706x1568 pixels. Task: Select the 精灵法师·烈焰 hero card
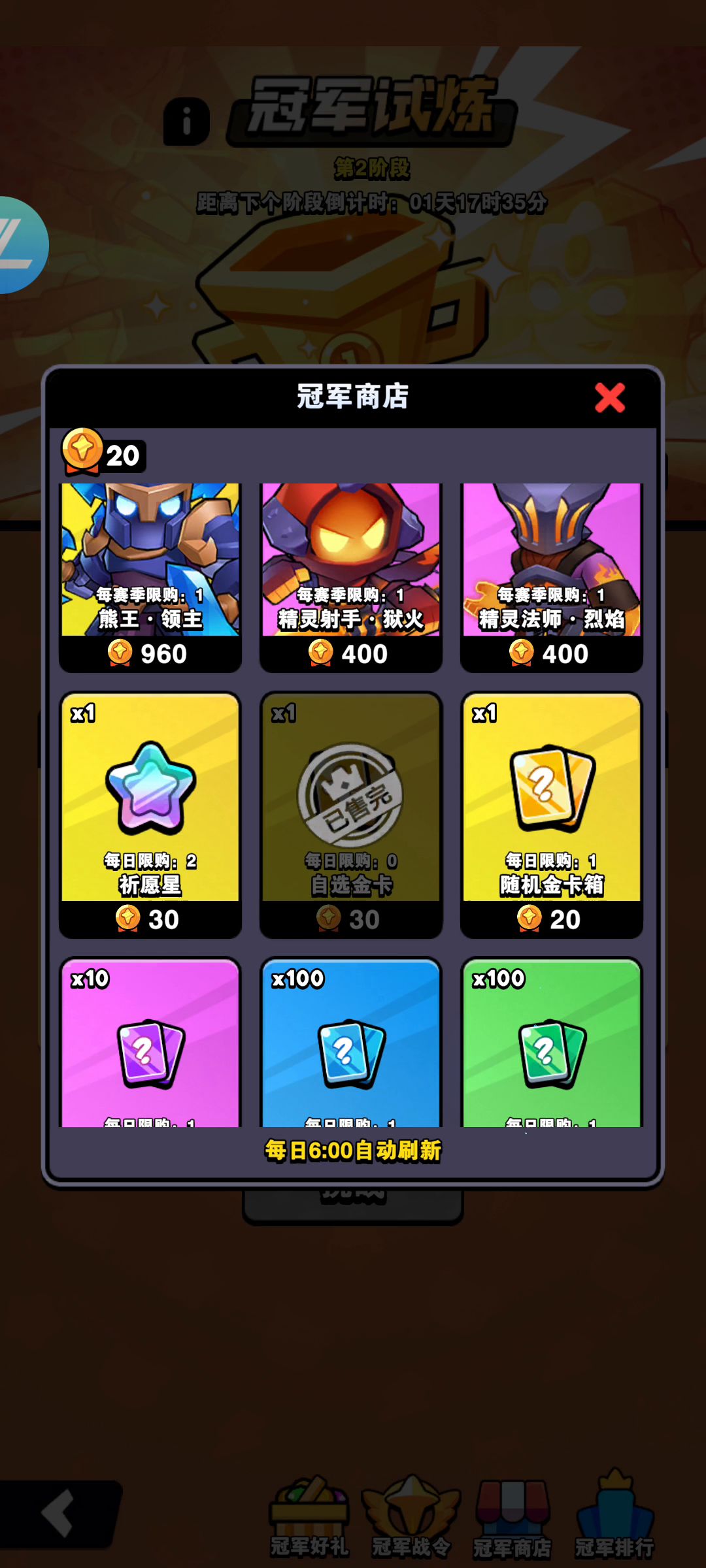552,576
